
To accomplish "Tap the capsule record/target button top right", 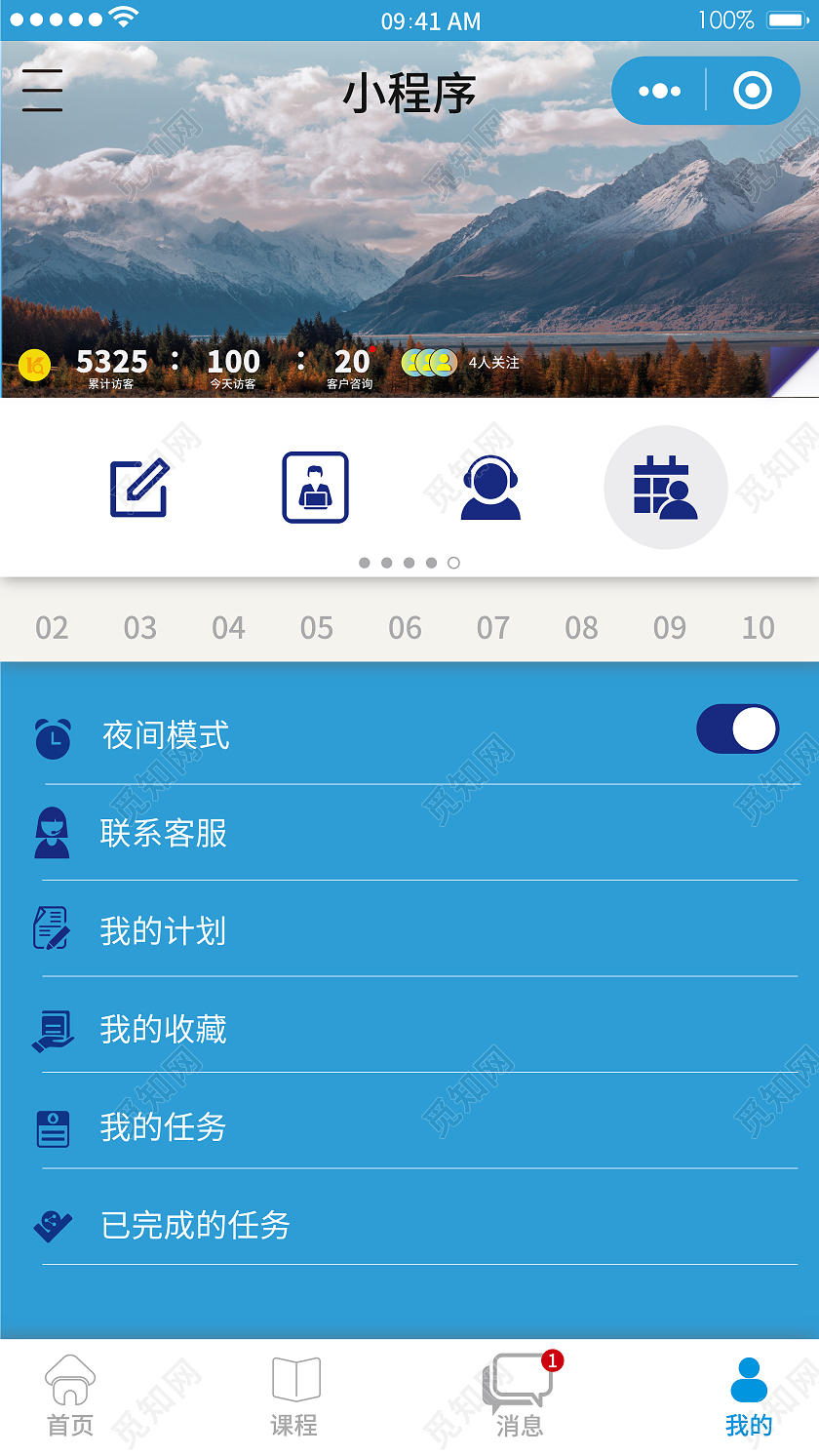I will (x=754, y=90).
